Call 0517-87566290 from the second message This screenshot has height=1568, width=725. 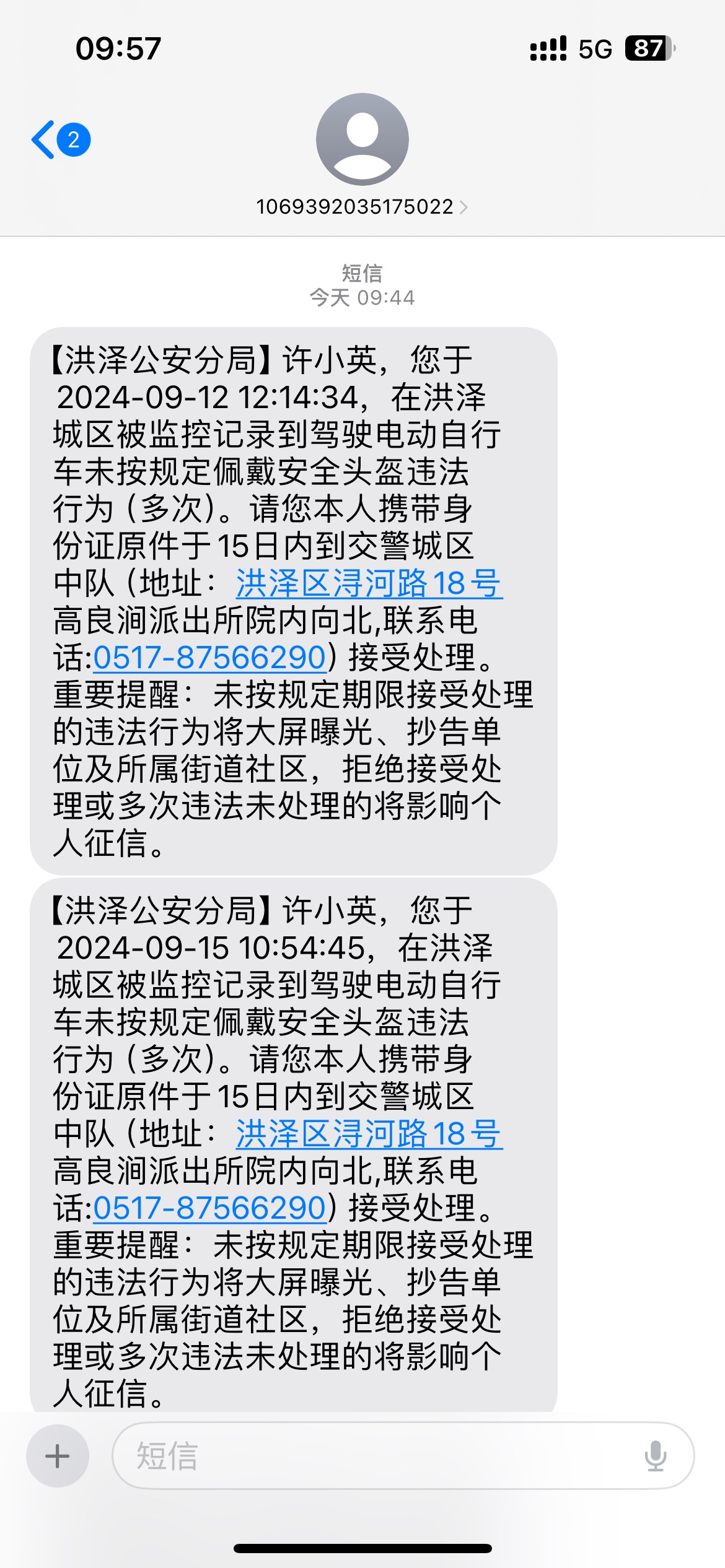(x=209, y=1208)
